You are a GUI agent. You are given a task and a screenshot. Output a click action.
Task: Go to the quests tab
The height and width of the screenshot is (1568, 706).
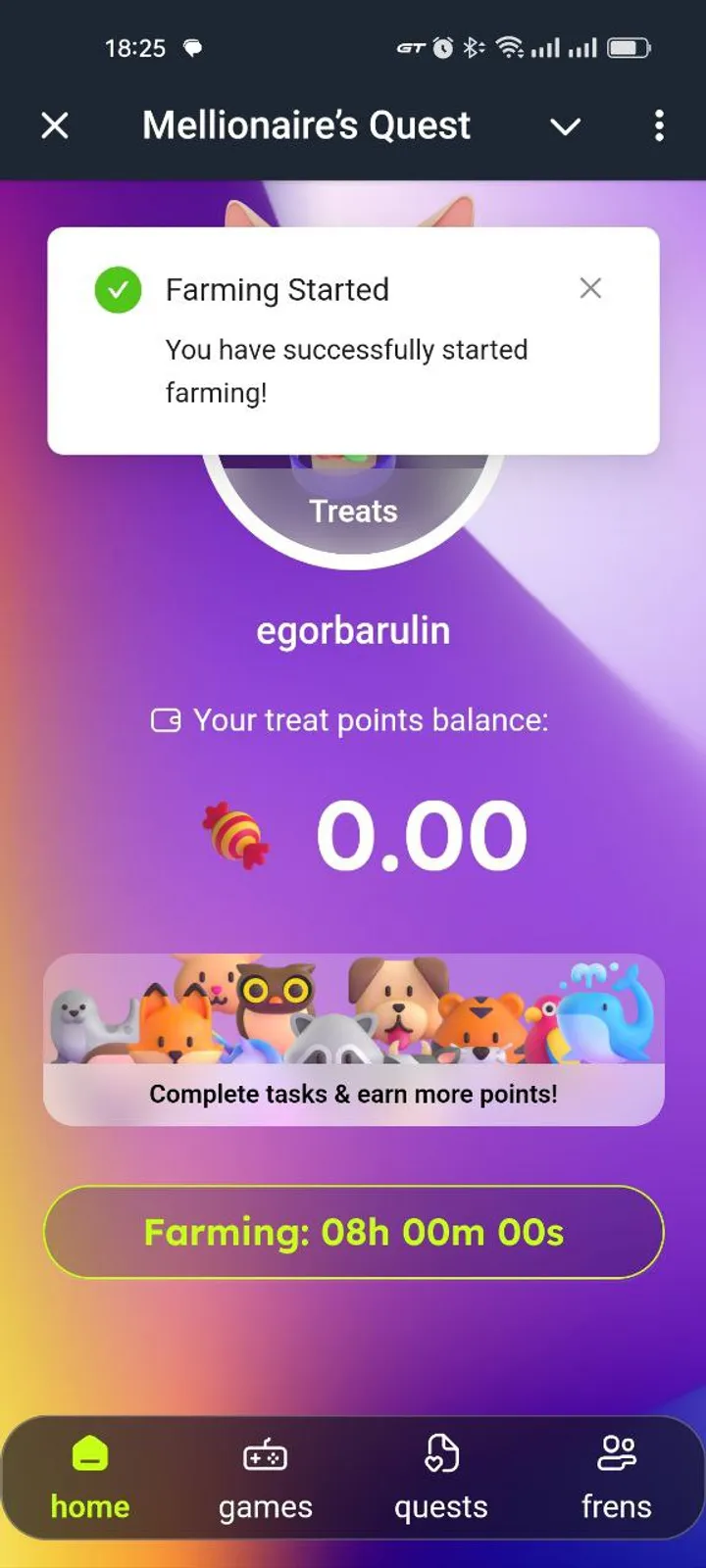point(440,1478)
